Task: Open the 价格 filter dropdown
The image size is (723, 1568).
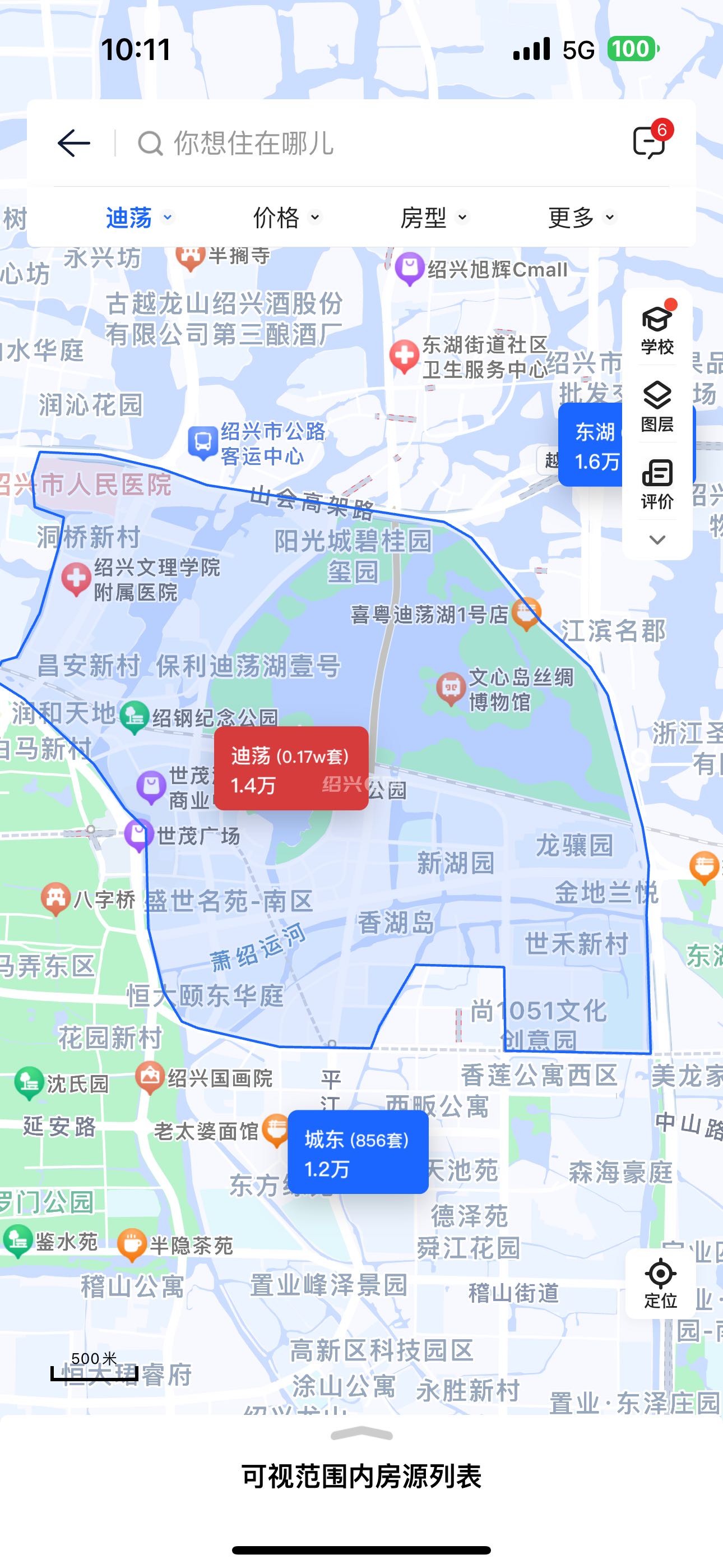Action: [x=286, y=217]
